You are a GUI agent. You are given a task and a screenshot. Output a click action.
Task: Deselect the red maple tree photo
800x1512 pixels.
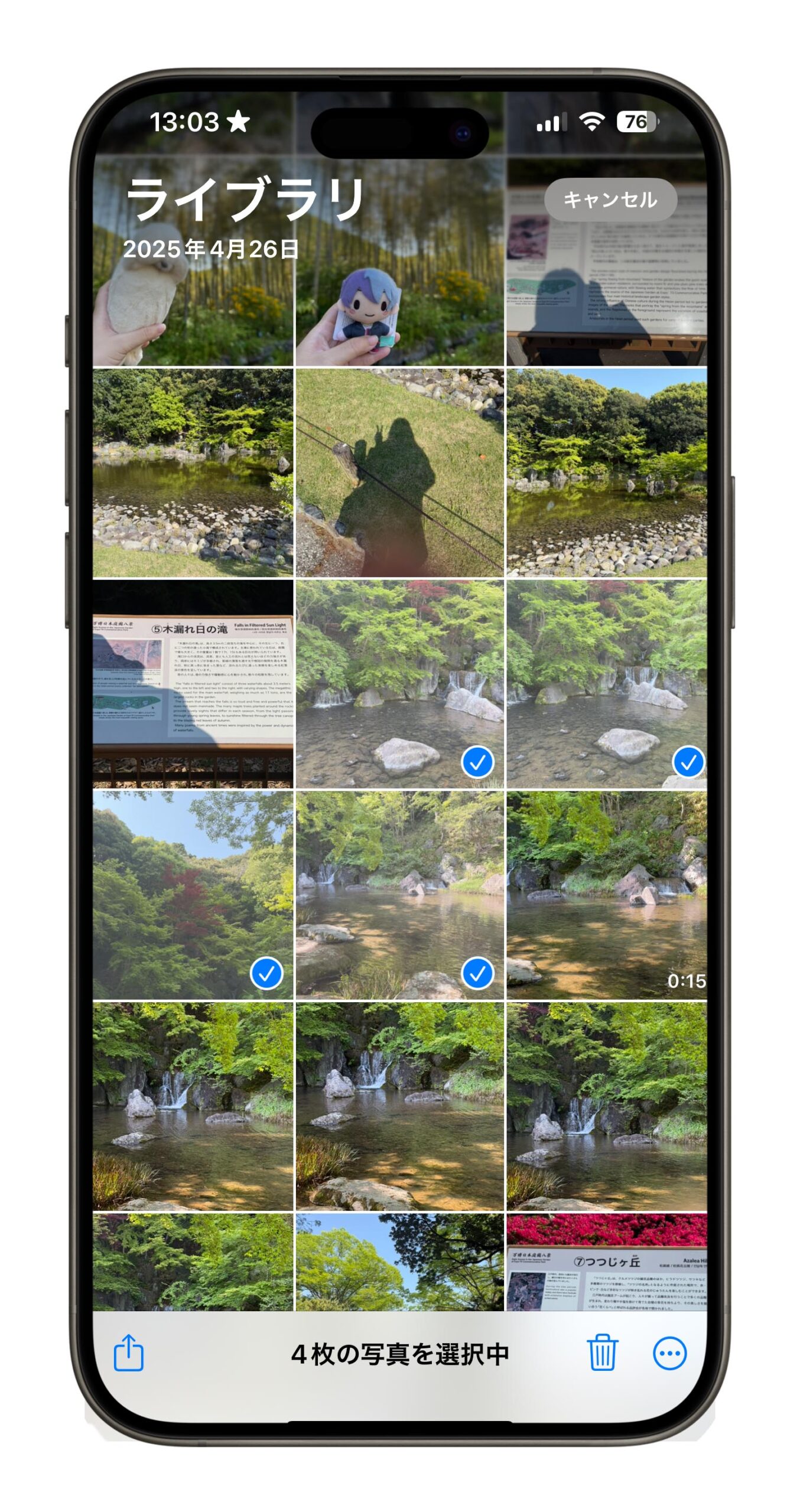point(193,894)
